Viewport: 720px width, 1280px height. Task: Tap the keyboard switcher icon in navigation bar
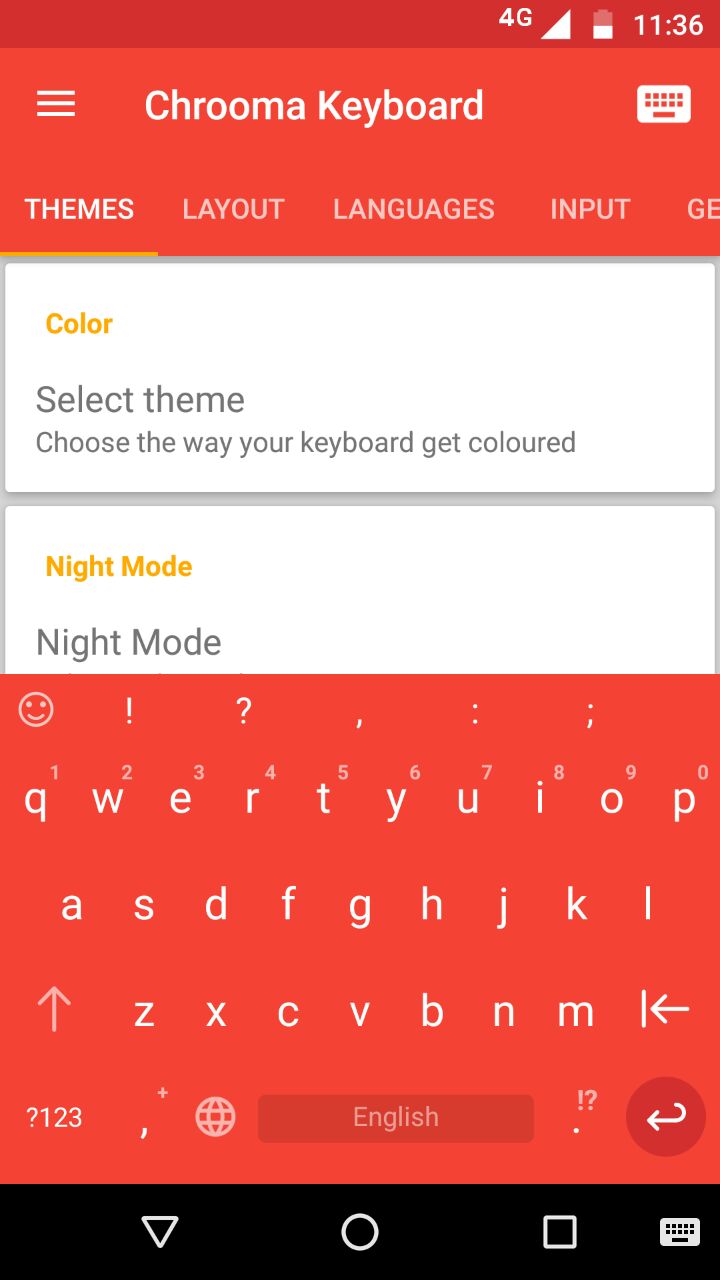coord(680,1232)
